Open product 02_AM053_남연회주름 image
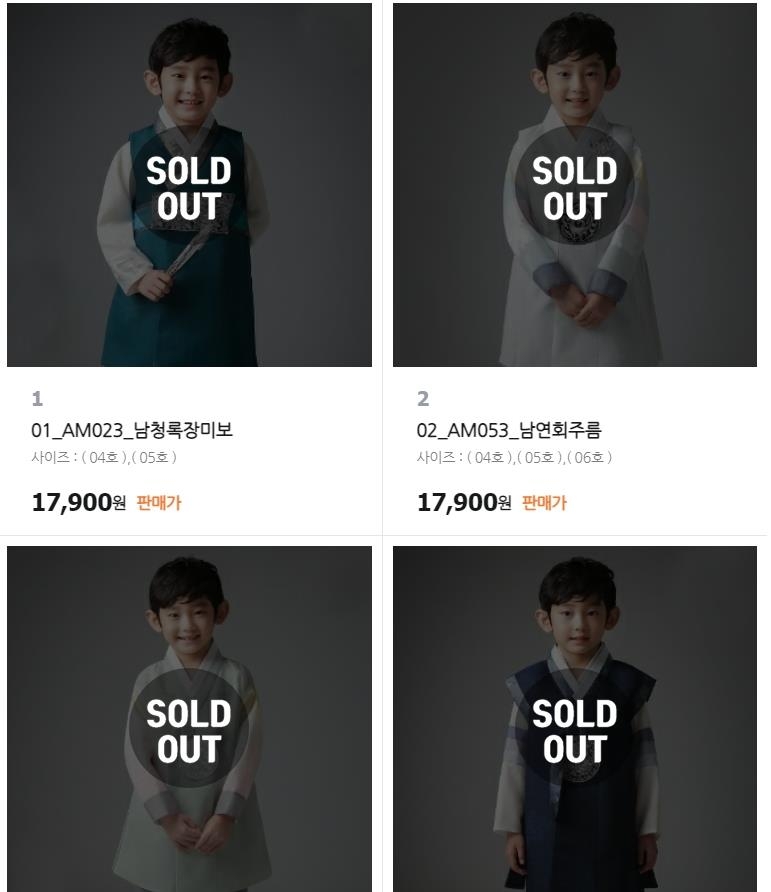Viewport: 771px width, 892px height. [x=574, y=185]
